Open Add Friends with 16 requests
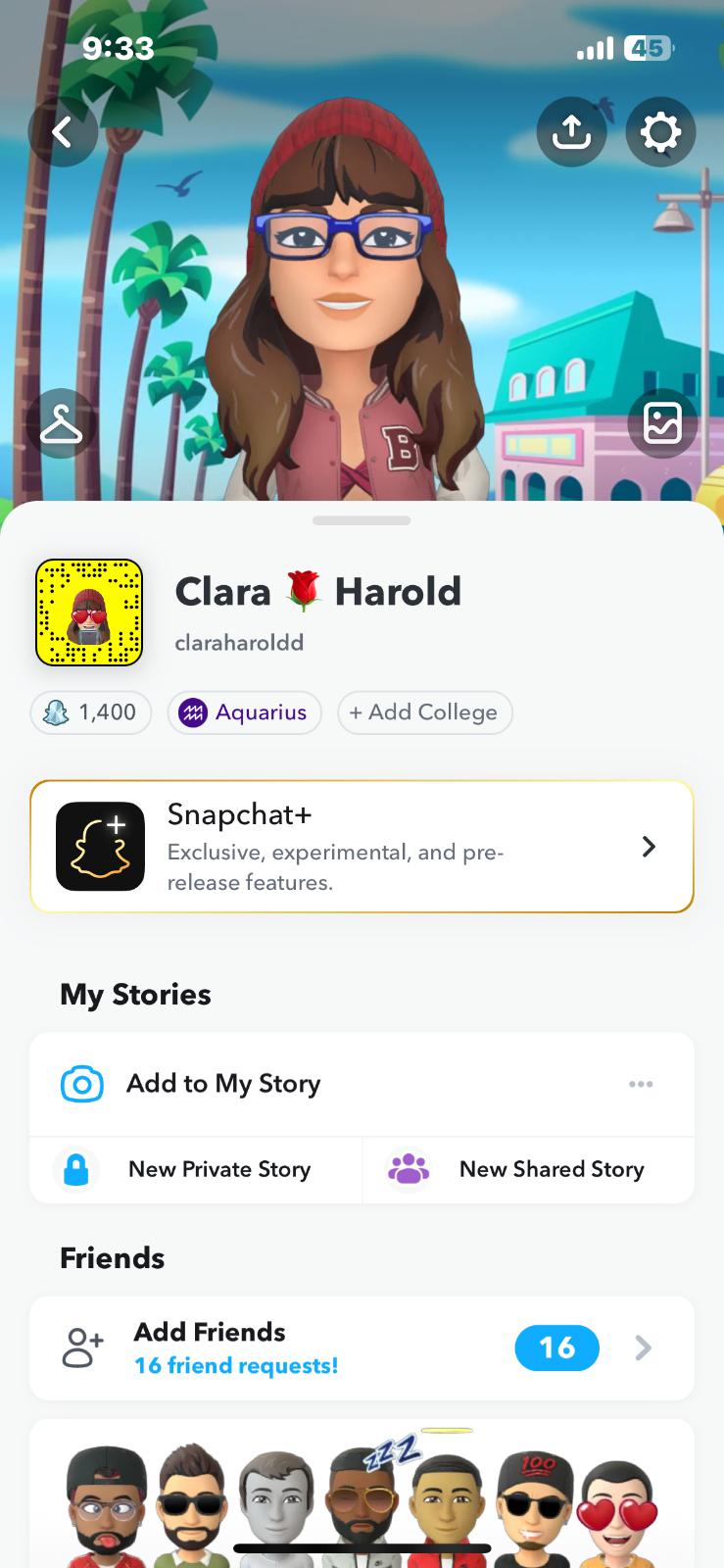The image size is (724, 1568). (x=362, y=1347)
